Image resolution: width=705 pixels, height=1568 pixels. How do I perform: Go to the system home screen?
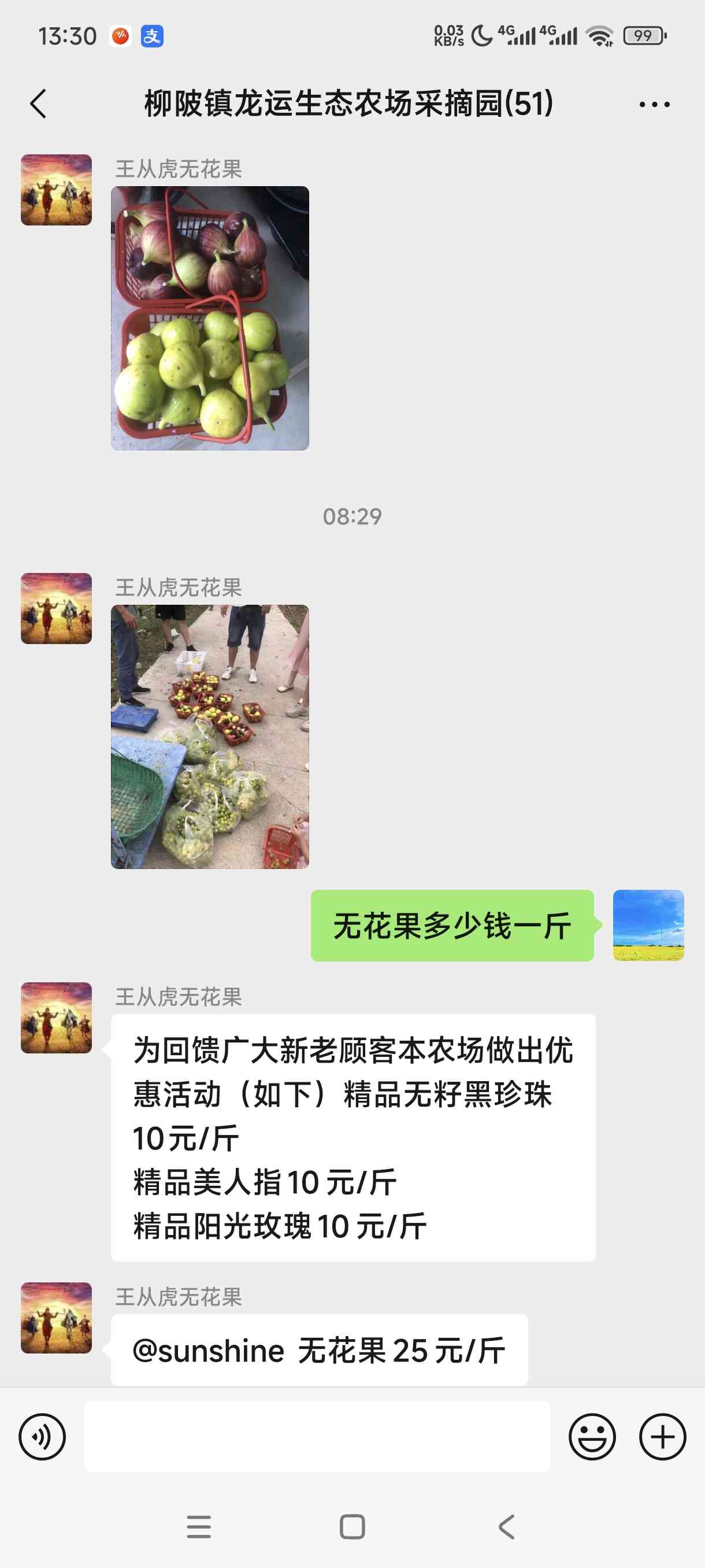click(352, 1526)
